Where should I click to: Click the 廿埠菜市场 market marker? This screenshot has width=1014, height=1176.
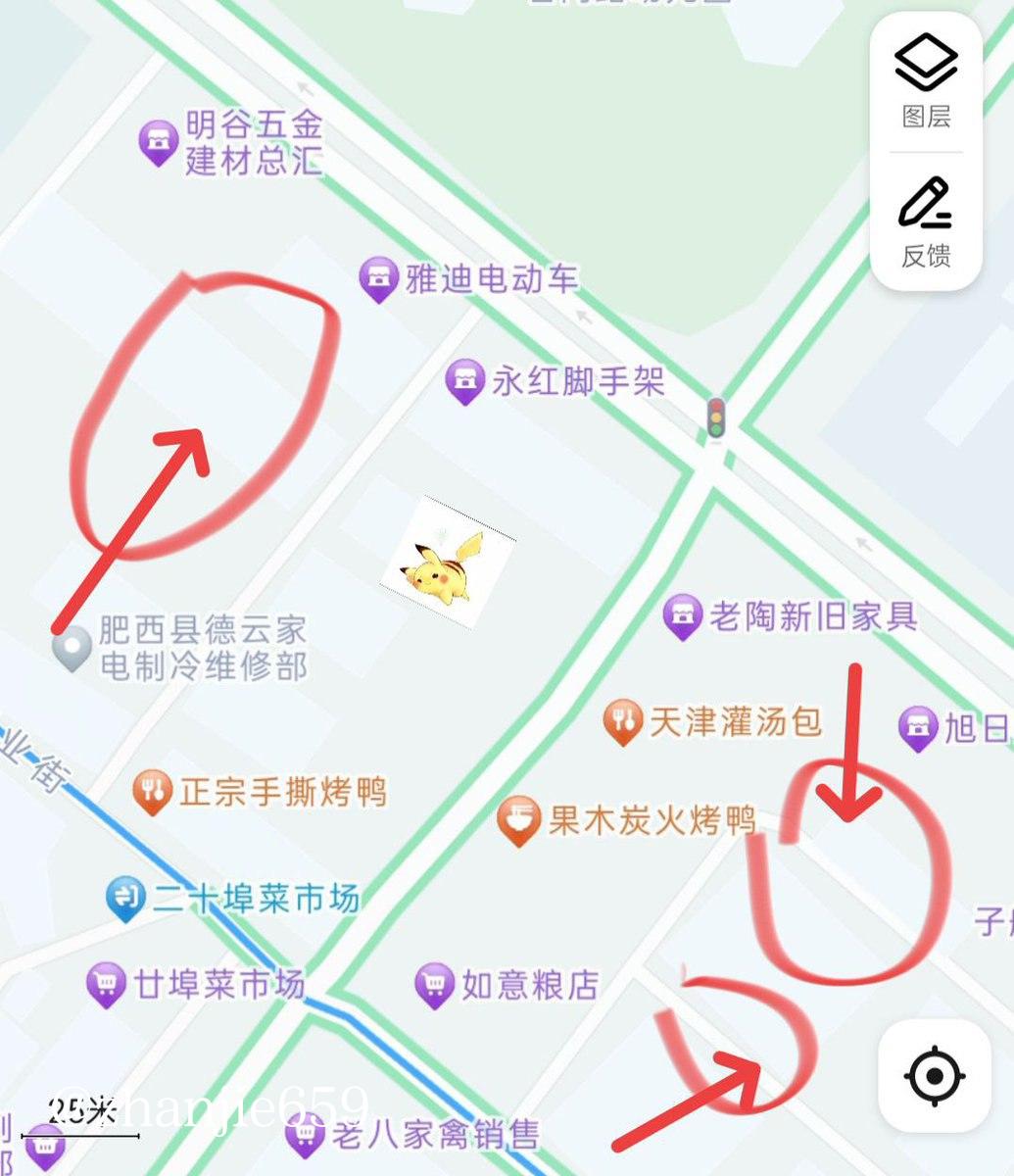106,979
